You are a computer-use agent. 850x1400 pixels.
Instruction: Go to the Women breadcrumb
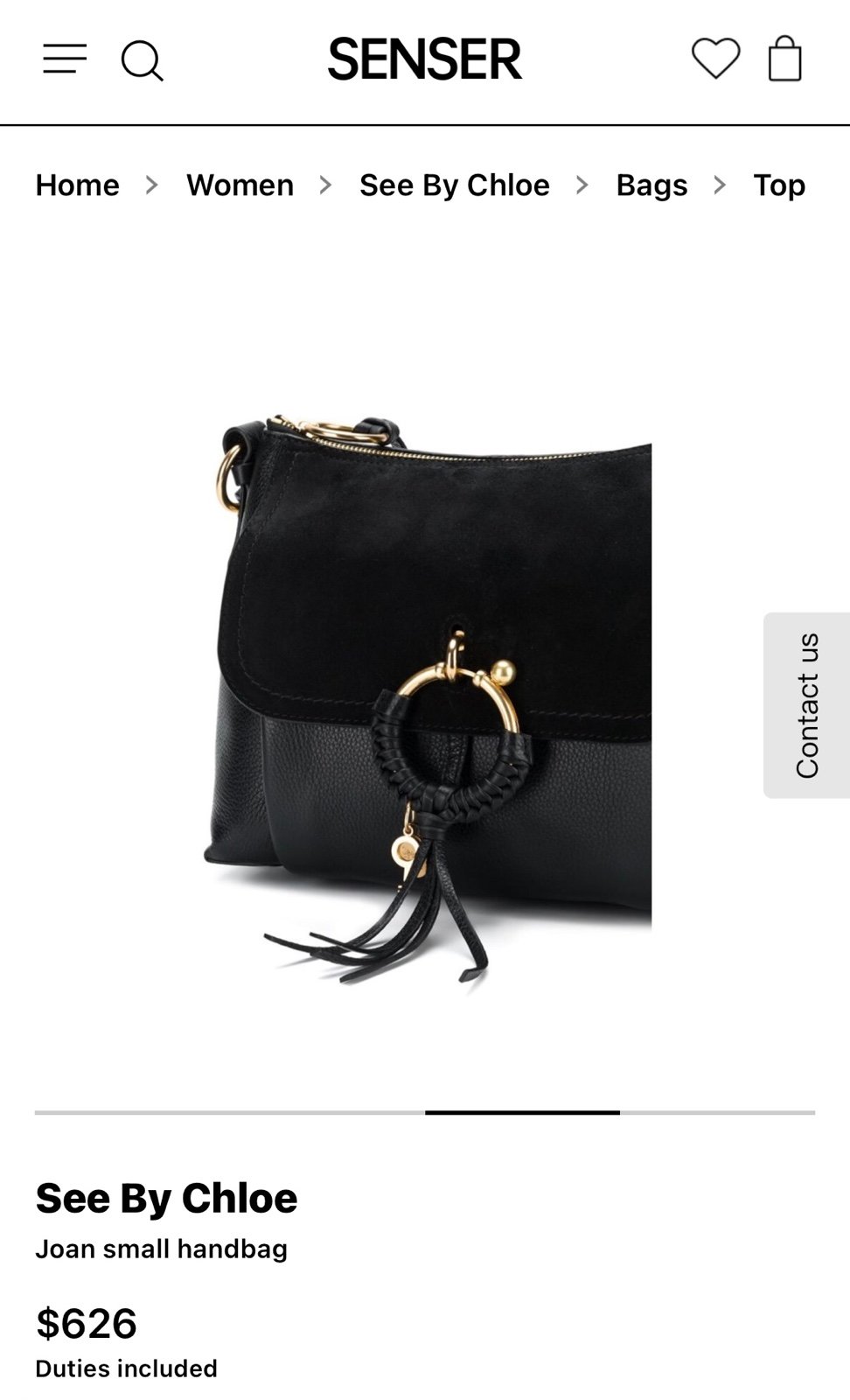click(x=240, y=185)
